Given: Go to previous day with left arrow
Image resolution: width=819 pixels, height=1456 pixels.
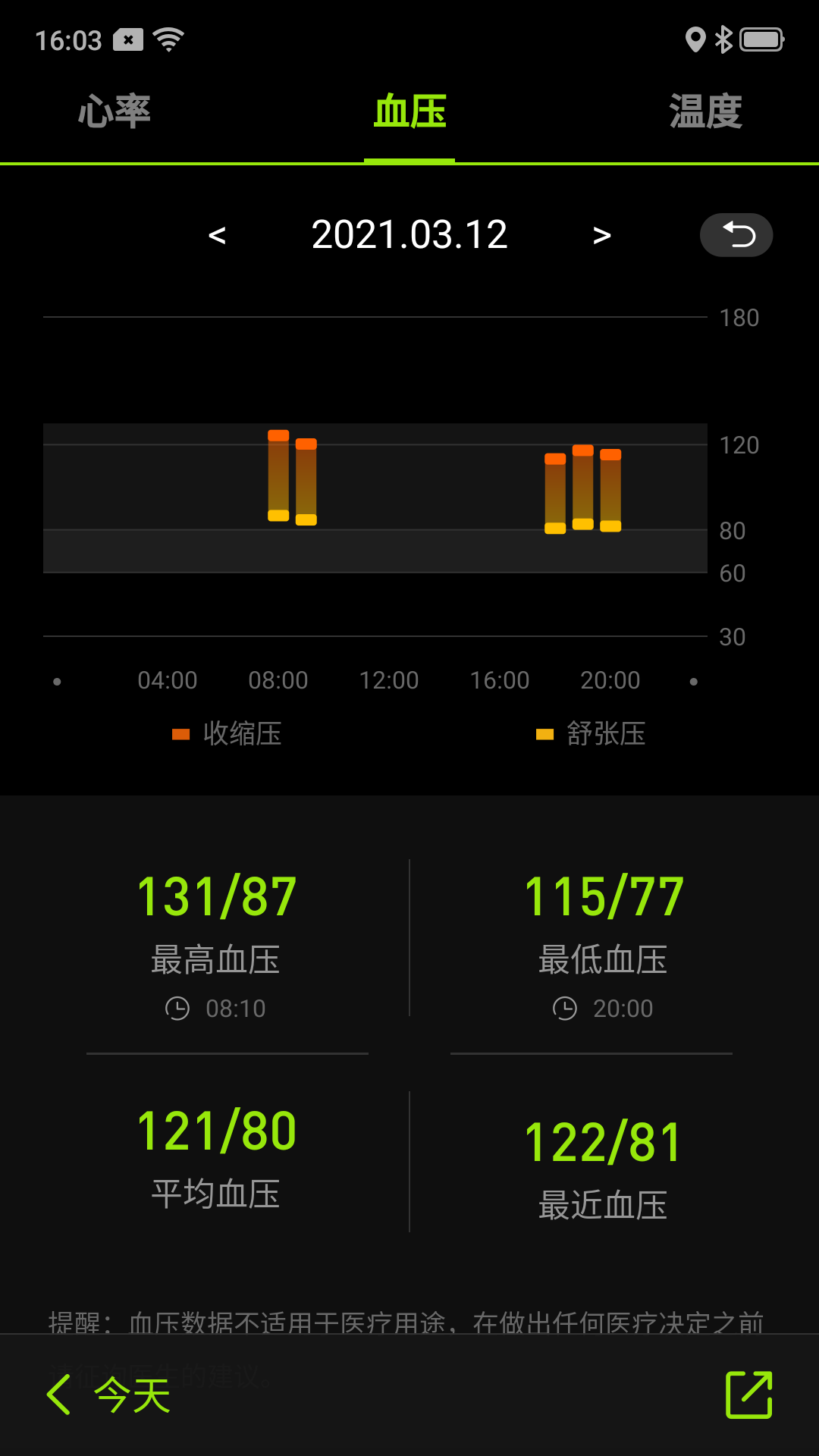Looking at the screenshot, I should (x=218, y=235).
